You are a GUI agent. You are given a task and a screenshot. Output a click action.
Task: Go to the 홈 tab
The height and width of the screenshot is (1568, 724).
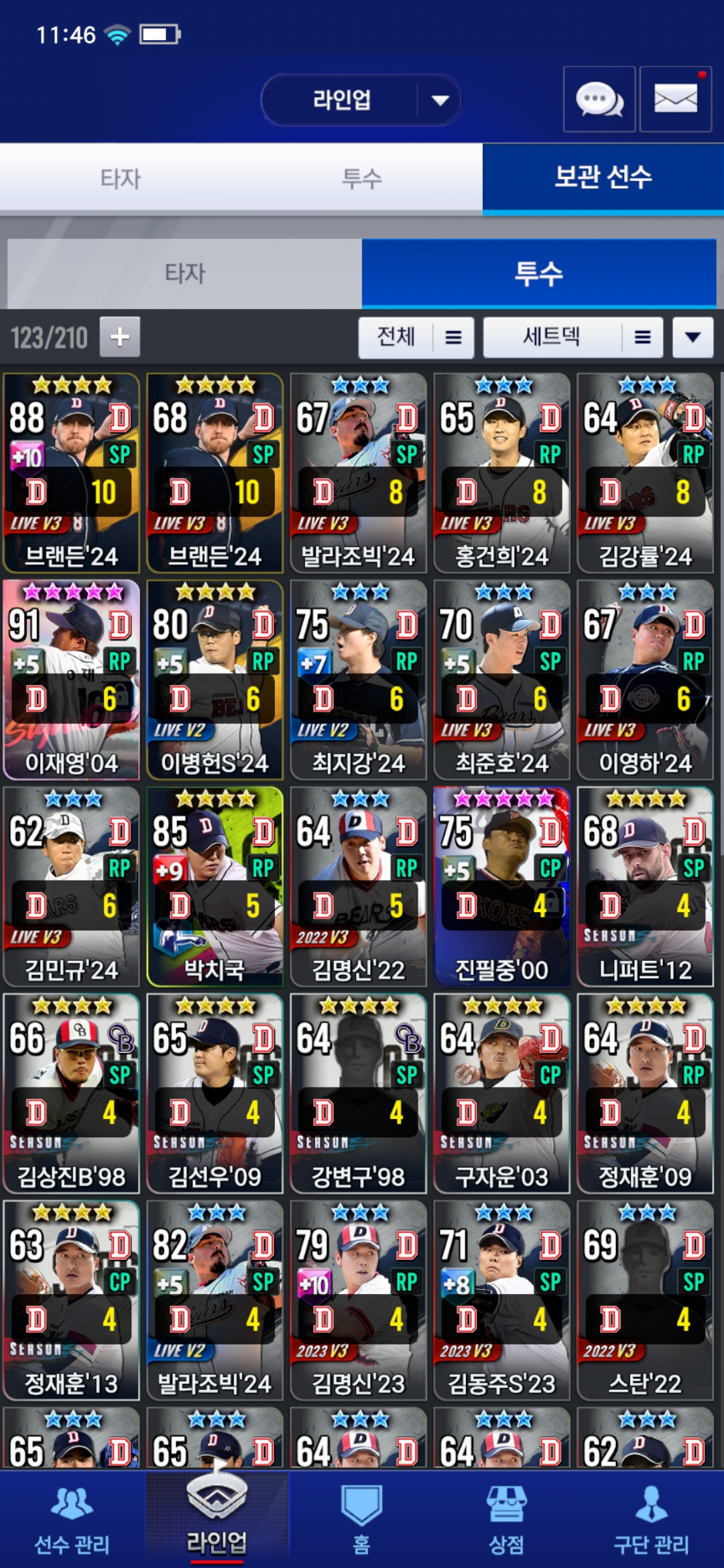tap(361, 1520)
